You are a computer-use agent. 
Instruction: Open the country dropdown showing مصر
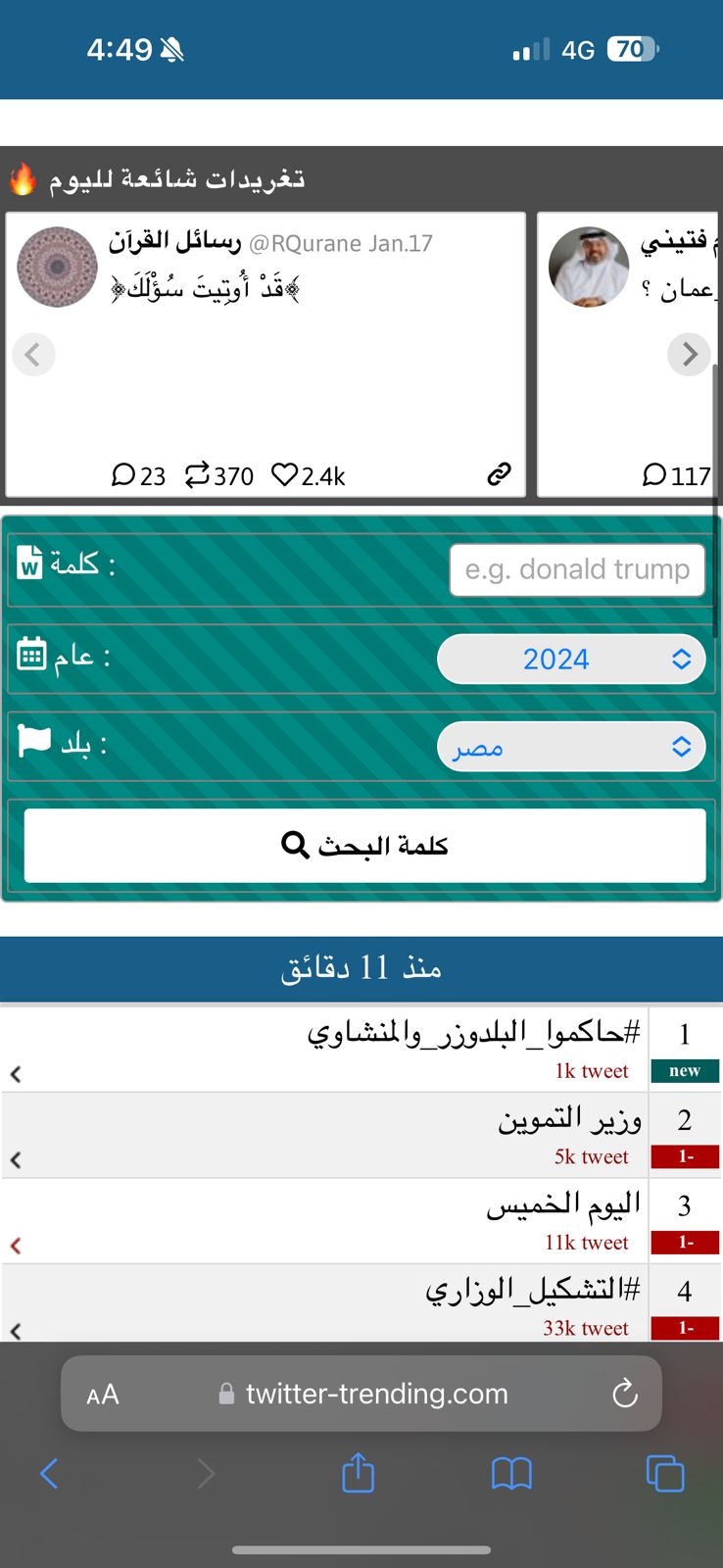[x=570, y=747]
